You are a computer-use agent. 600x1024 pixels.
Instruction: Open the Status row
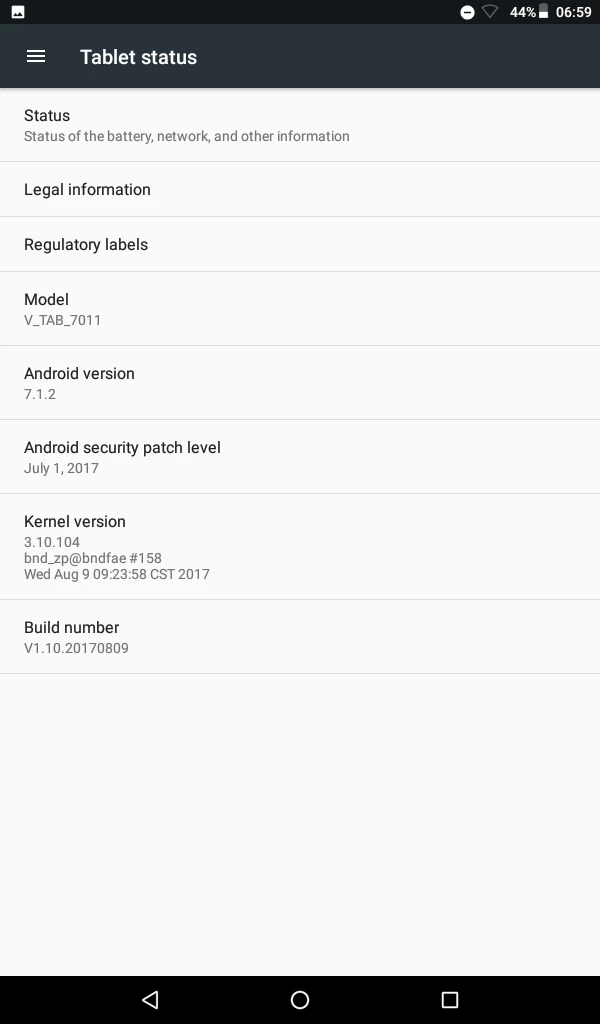tap(300, 125)
